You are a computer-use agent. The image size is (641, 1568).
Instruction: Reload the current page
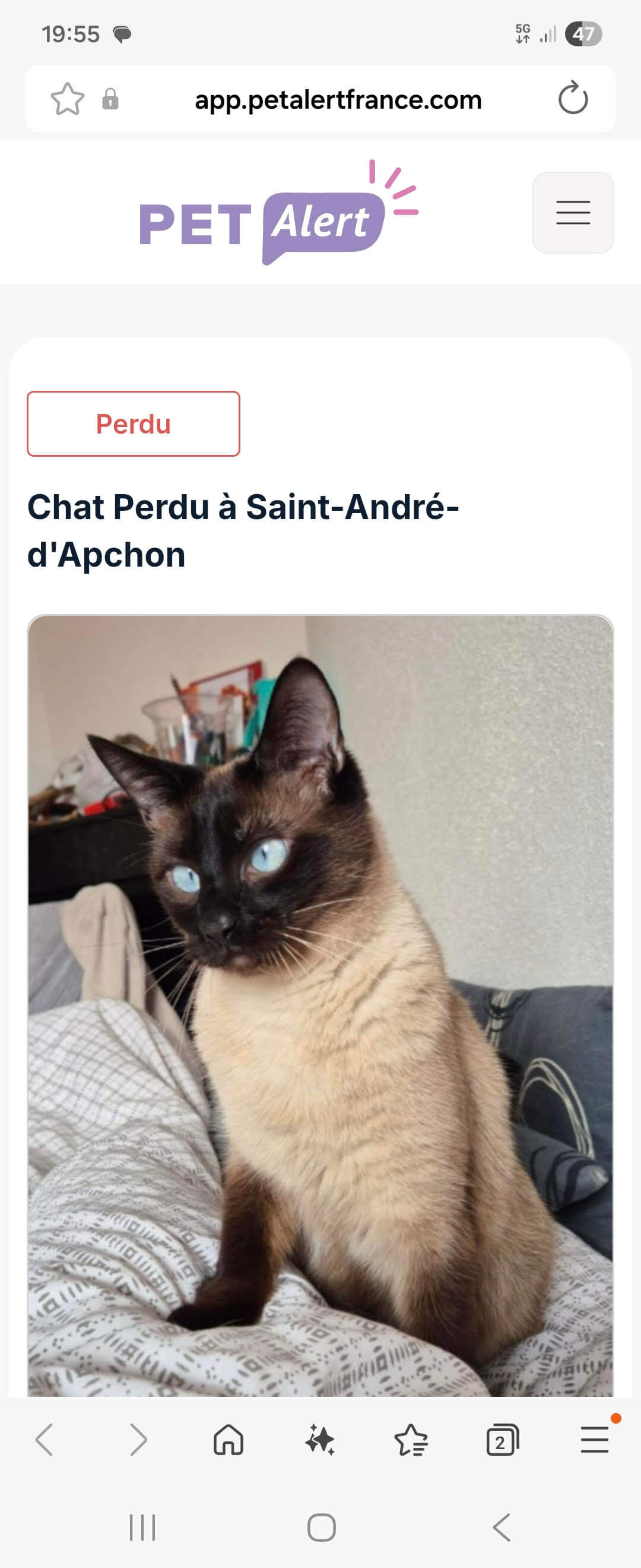click(x=572, y=99)
